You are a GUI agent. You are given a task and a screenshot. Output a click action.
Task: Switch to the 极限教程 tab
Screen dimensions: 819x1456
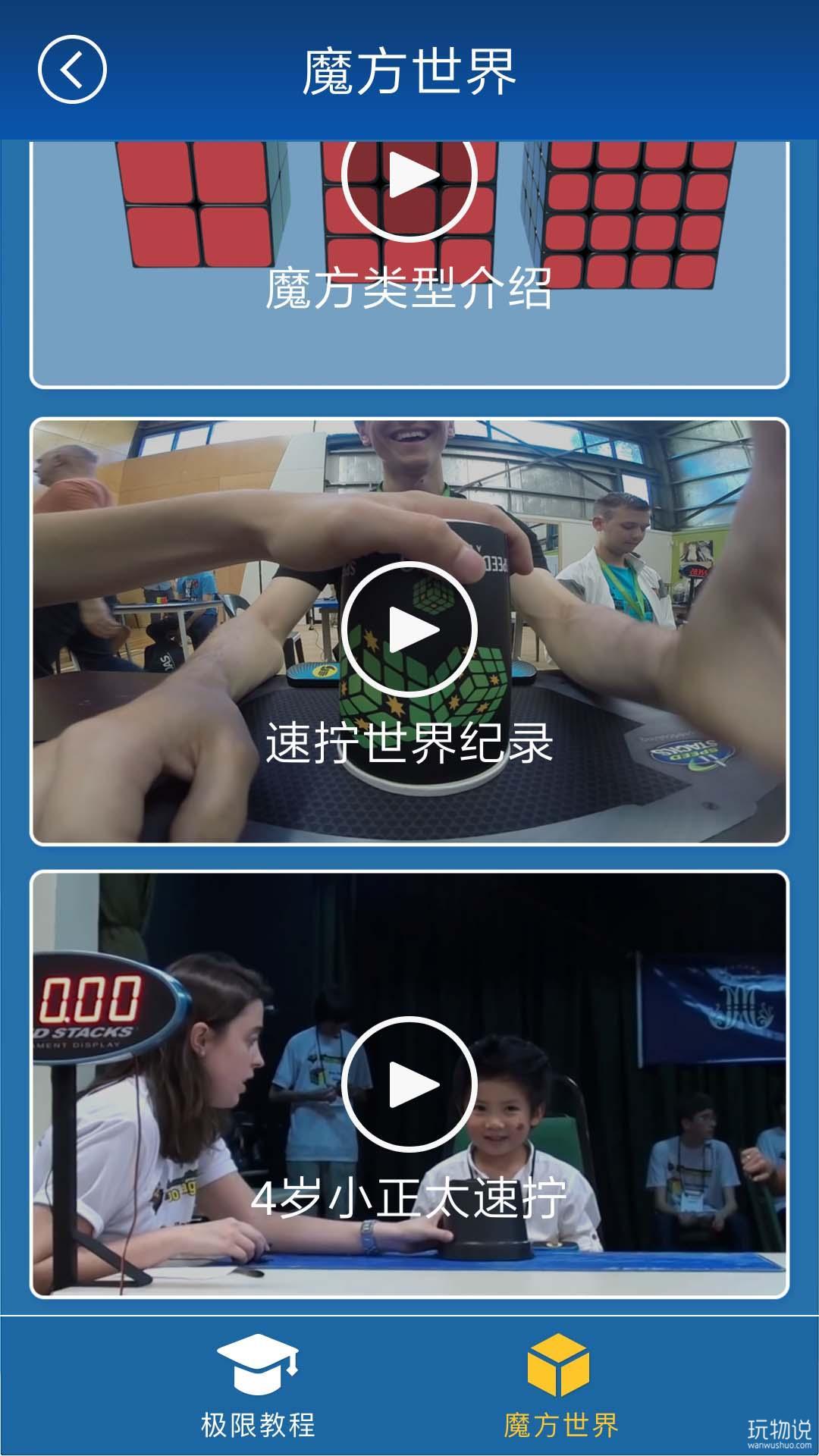pyautogui.click(x=258, y=1387)
